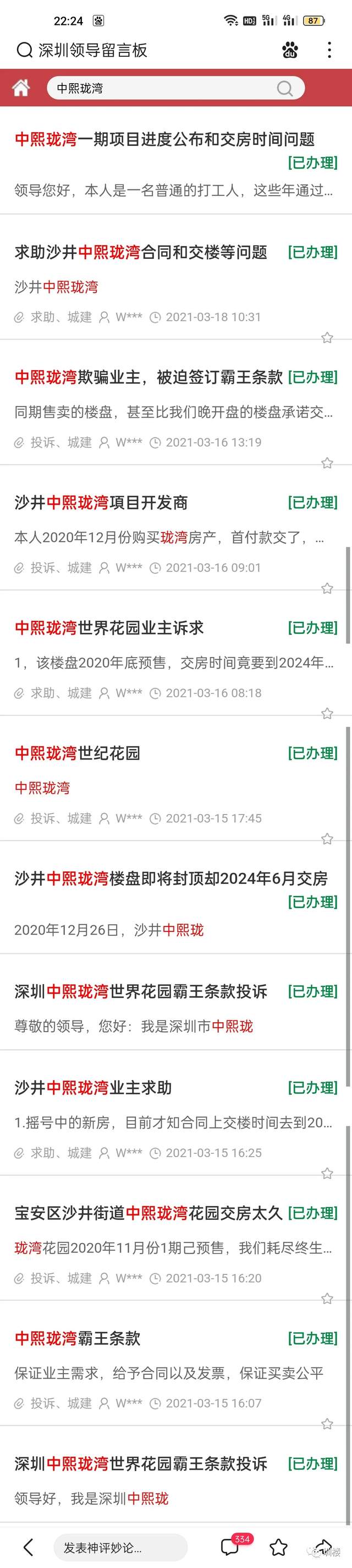The width and height of the screenshot is (352, 1568).
Task: Open 中熙珑湾霸王条款 post
Action: (x=77, y=1338)
